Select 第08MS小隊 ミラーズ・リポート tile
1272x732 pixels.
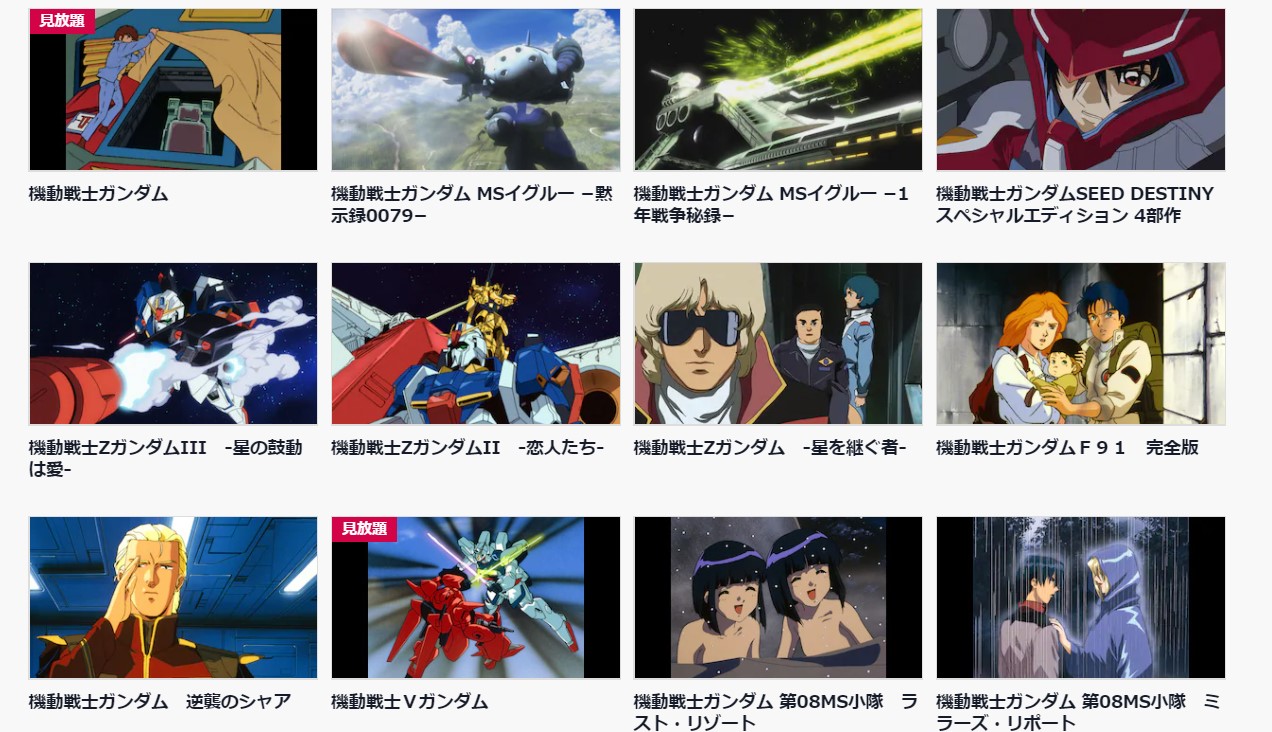(x=1080, y=598)
